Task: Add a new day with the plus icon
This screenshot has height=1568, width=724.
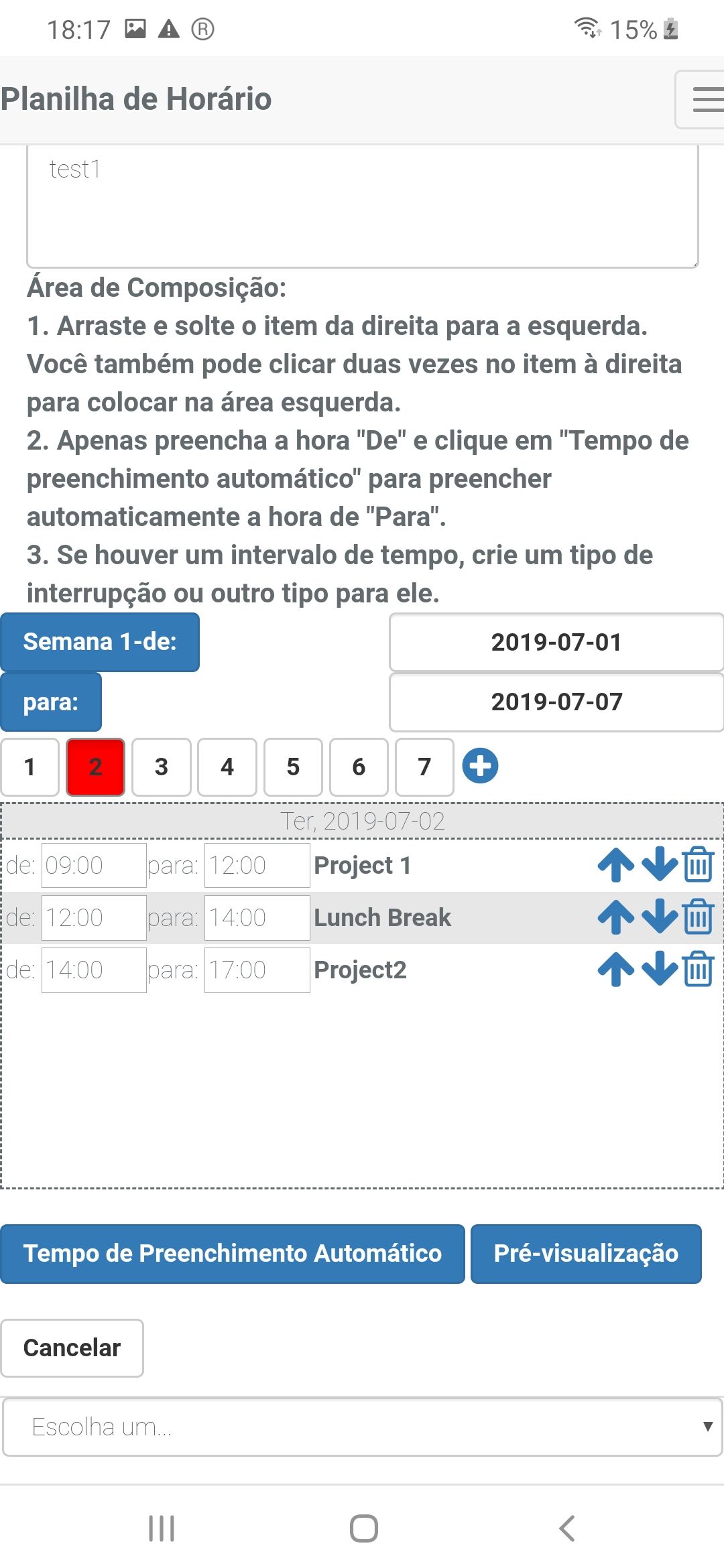Action: pos(480,766)
